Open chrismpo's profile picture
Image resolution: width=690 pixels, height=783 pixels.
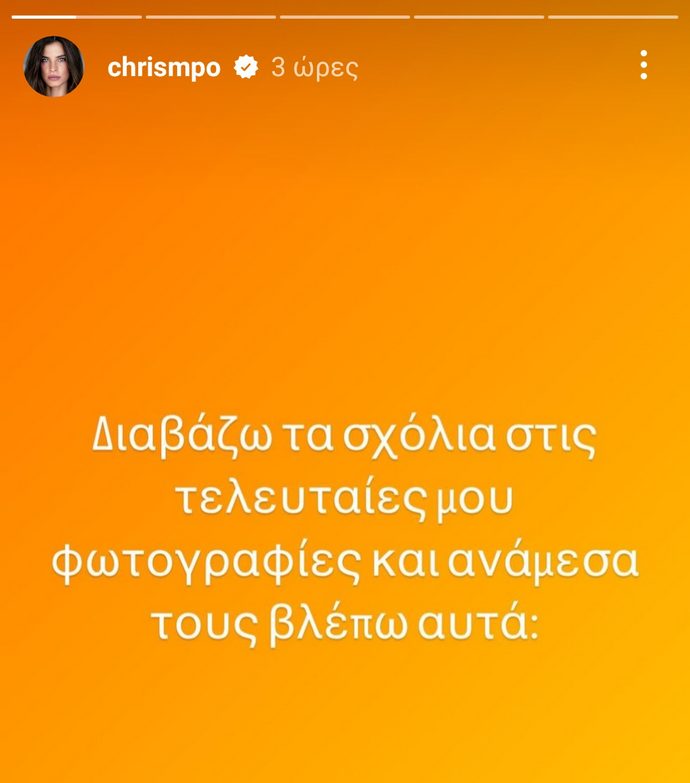[x=54, y=67]
